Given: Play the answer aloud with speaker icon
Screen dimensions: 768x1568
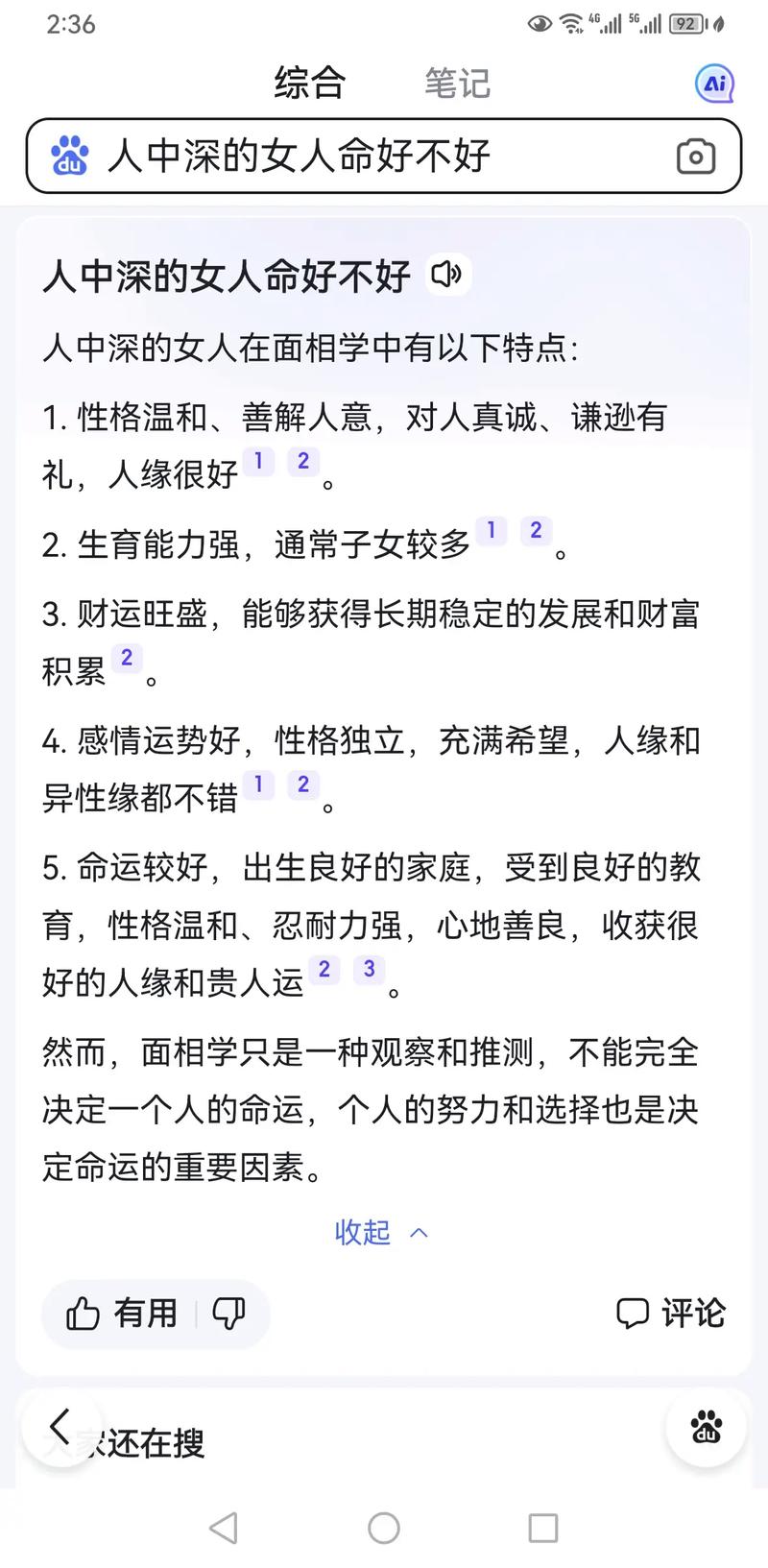Looking at the screenshot, I should pos(446,276).
